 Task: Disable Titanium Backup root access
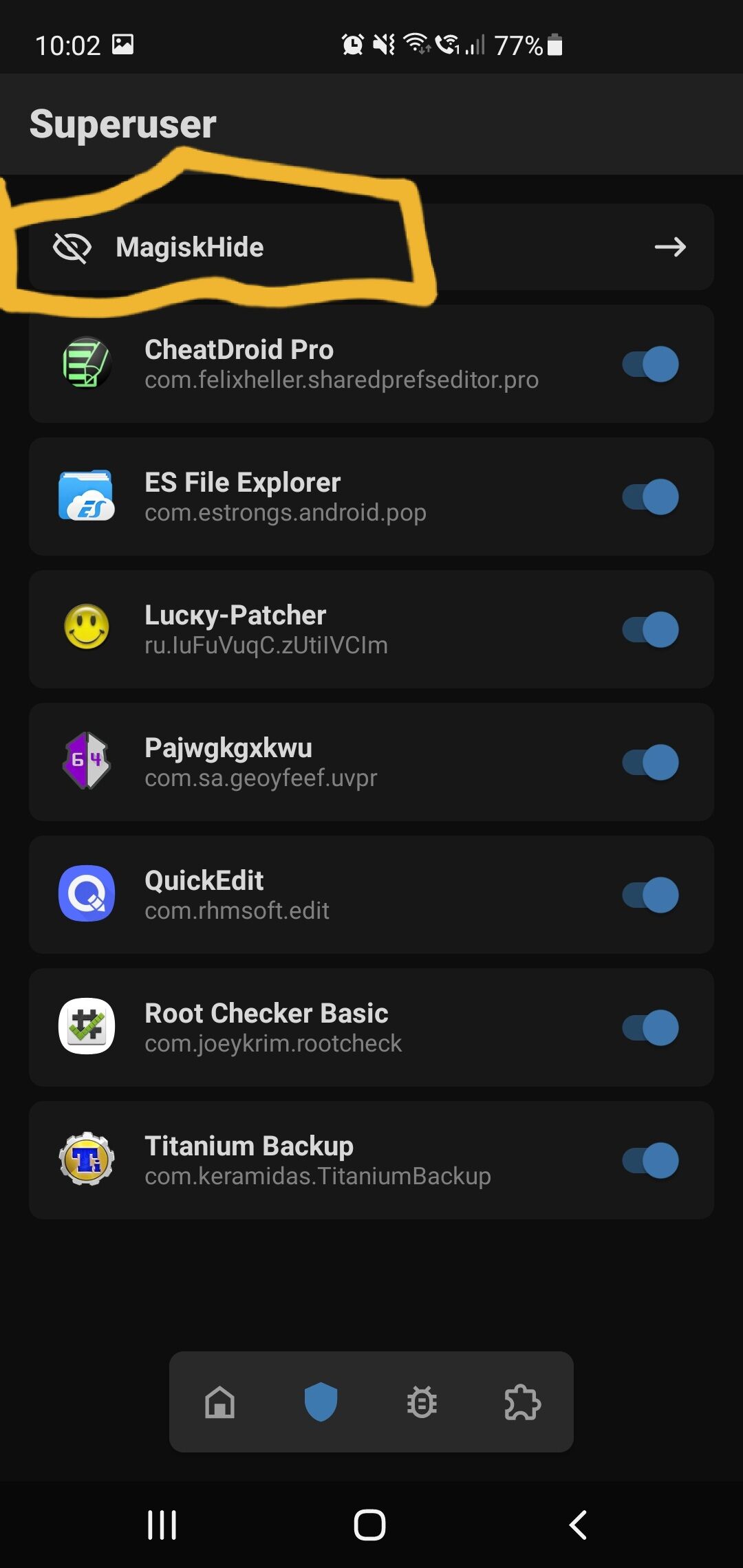click(x=650, y=1160)
